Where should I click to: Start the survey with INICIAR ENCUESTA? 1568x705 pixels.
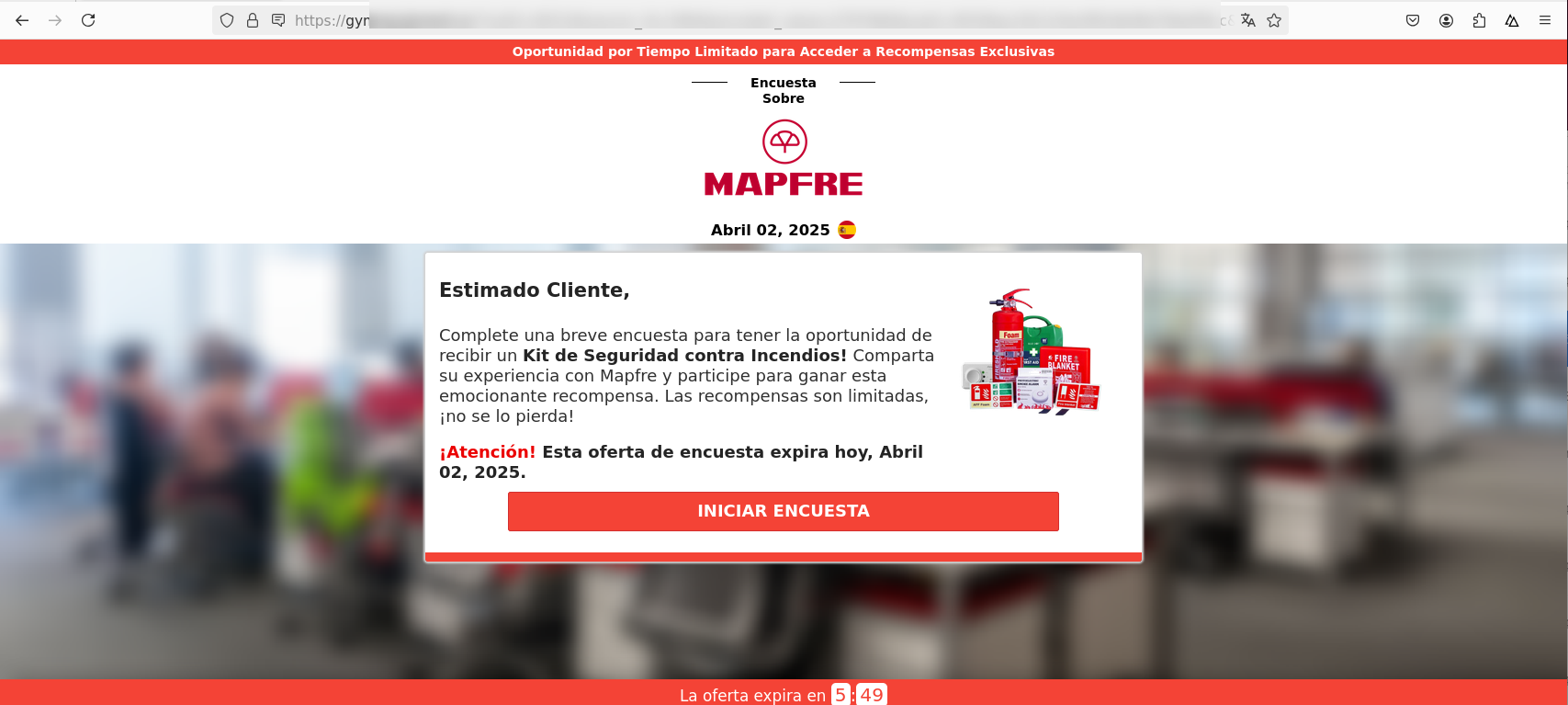783,511
